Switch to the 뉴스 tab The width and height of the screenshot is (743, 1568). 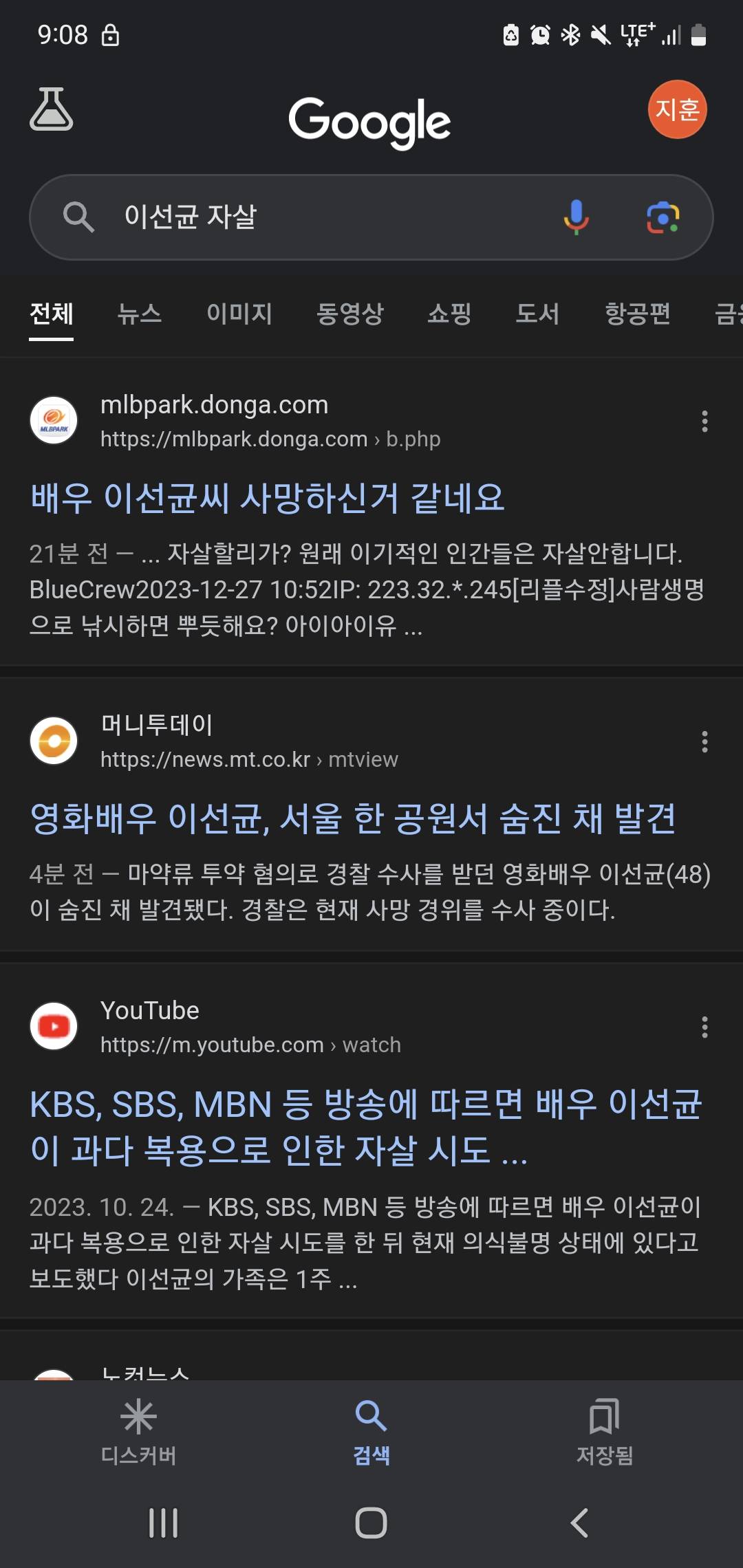140,314
